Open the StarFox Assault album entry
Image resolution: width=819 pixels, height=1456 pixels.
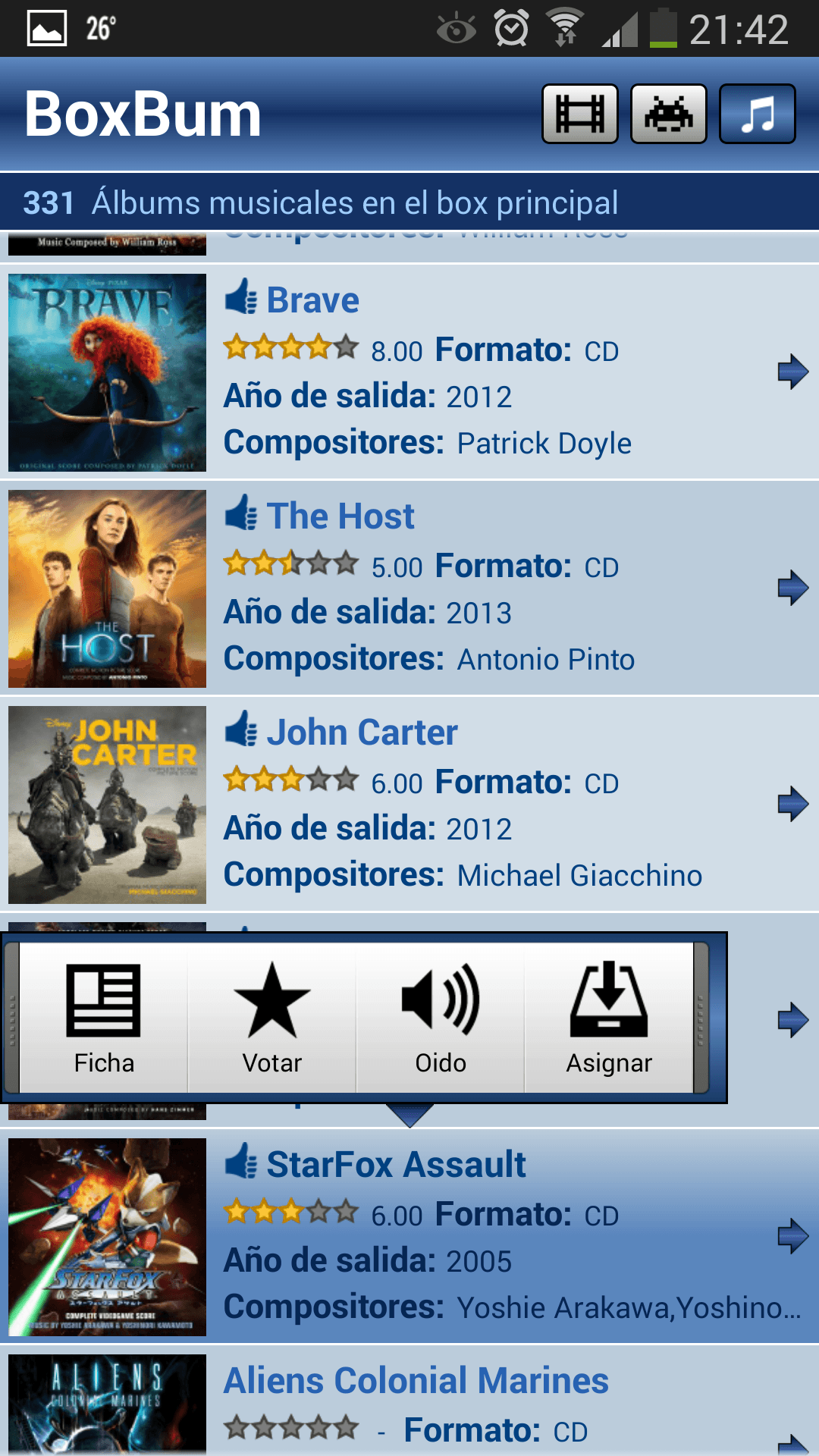[396, 1165]
